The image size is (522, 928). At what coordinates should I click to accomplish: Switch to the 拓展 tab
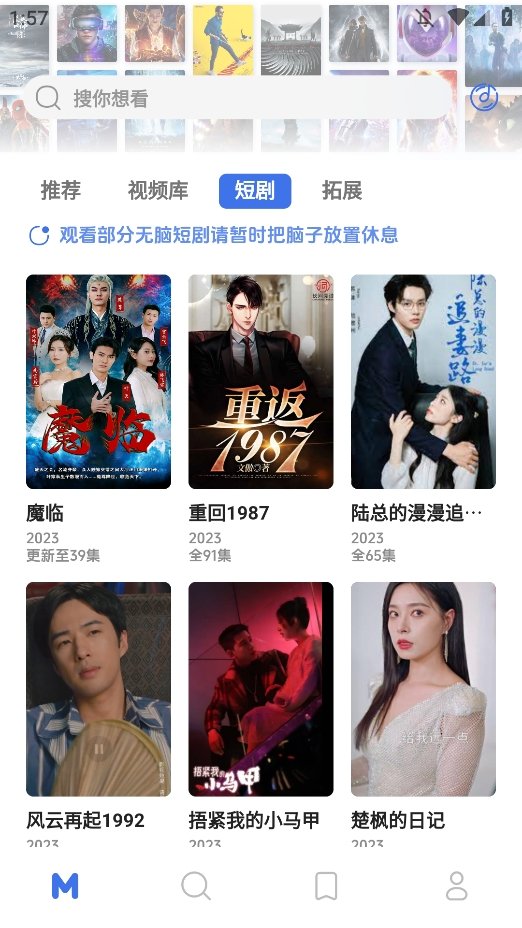point(342,191)
